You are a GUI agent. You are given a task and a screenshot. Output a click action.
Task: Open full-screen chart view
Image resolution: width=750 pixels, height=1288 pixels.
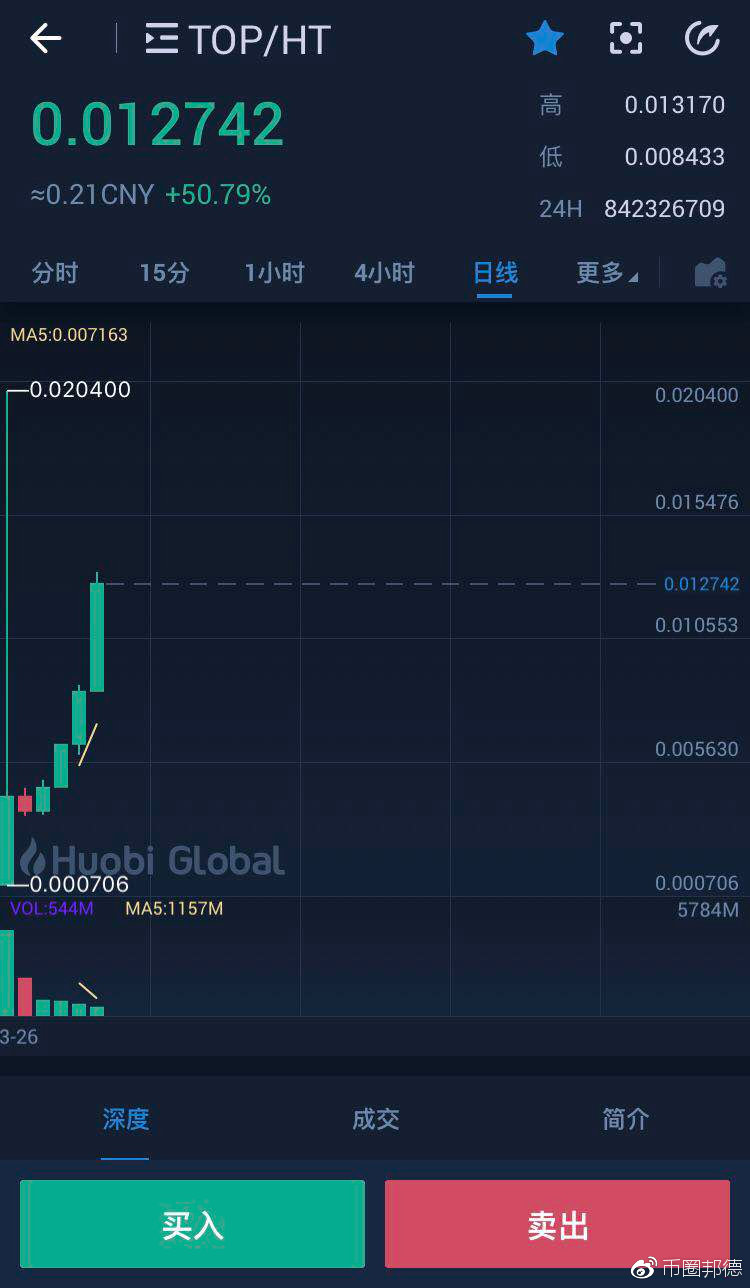point(625,39)
